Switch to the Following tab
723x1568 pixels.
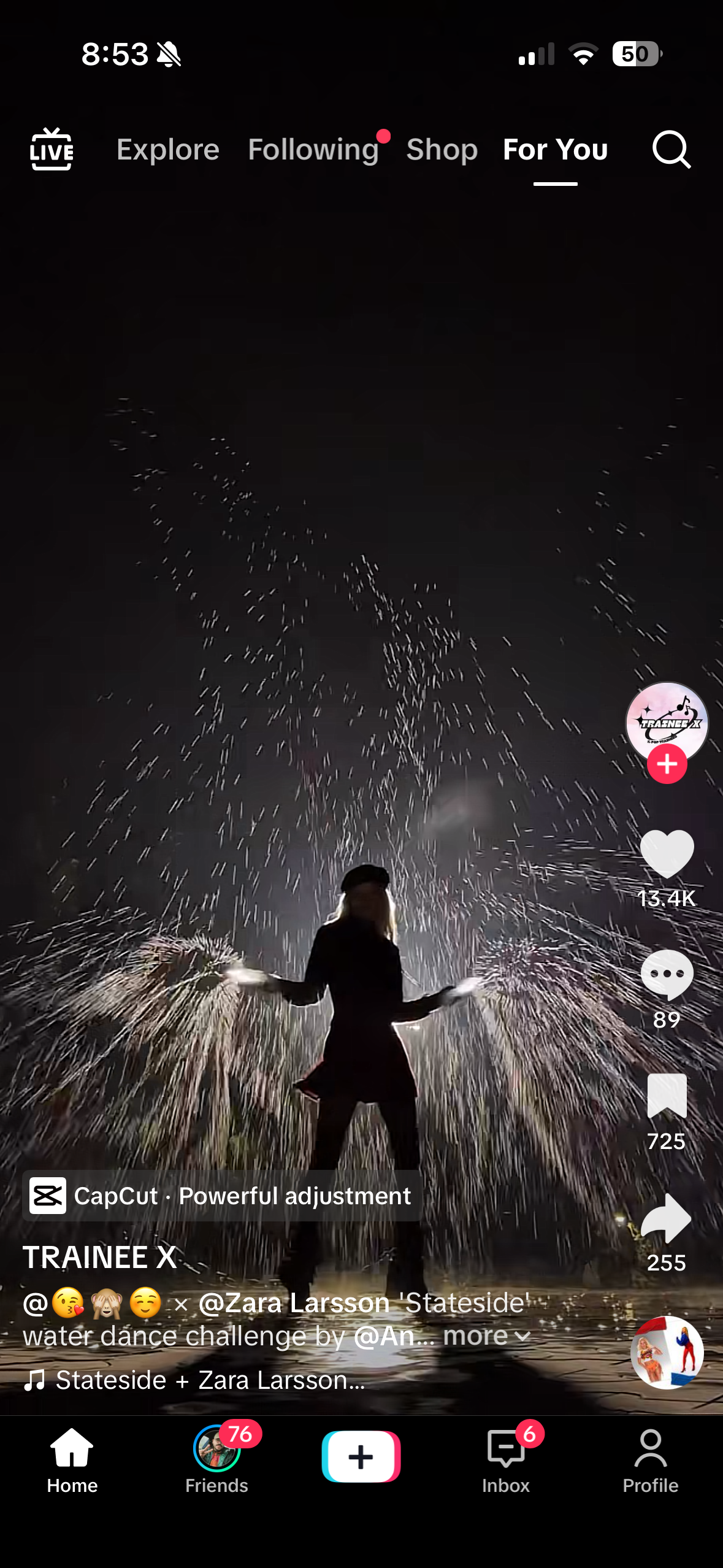pos(313,150)
